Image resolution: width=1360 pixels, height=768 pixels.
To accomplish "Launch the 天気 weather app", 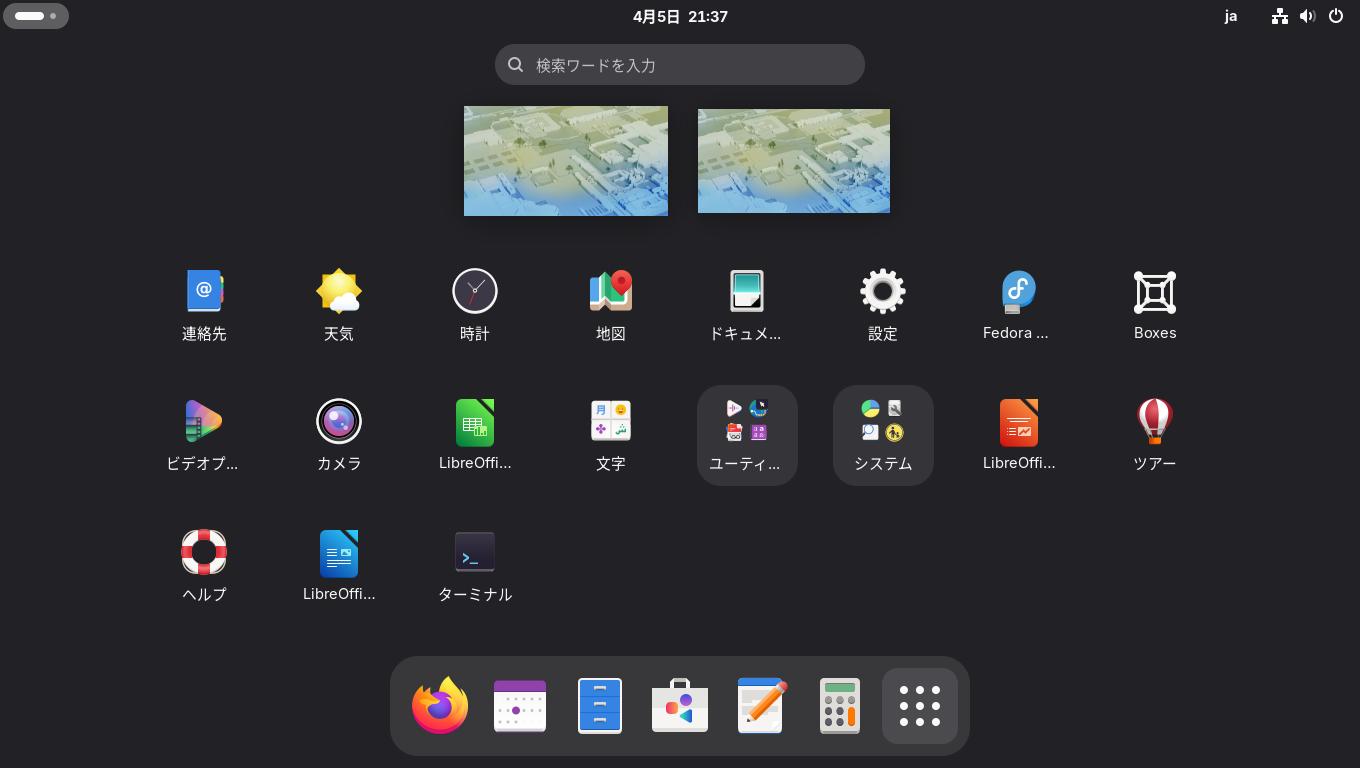I will tap(339, 292).
